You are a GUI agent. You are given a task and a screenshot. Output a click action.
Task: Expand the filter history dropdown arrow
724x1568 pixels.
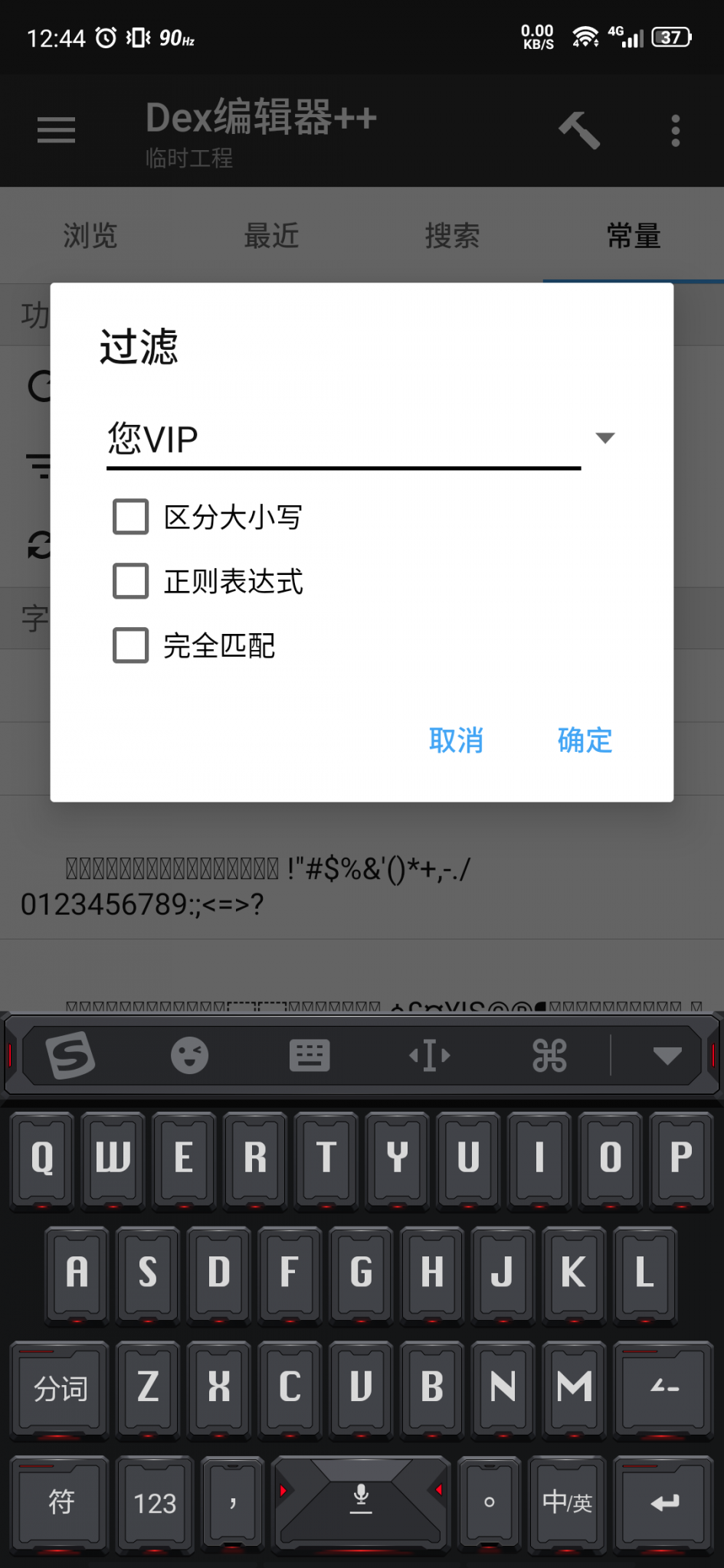605,438
